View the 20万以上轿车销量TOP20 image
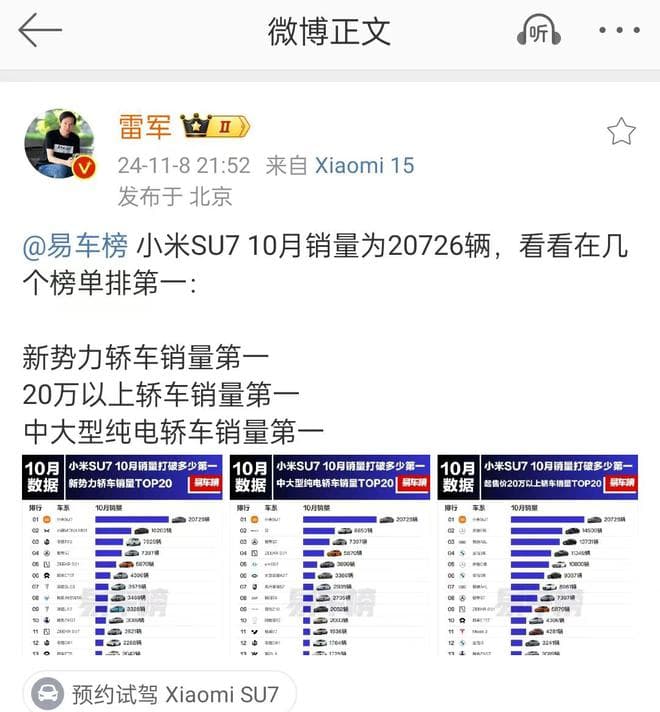The image size is (660, 712). coord(537,555)
